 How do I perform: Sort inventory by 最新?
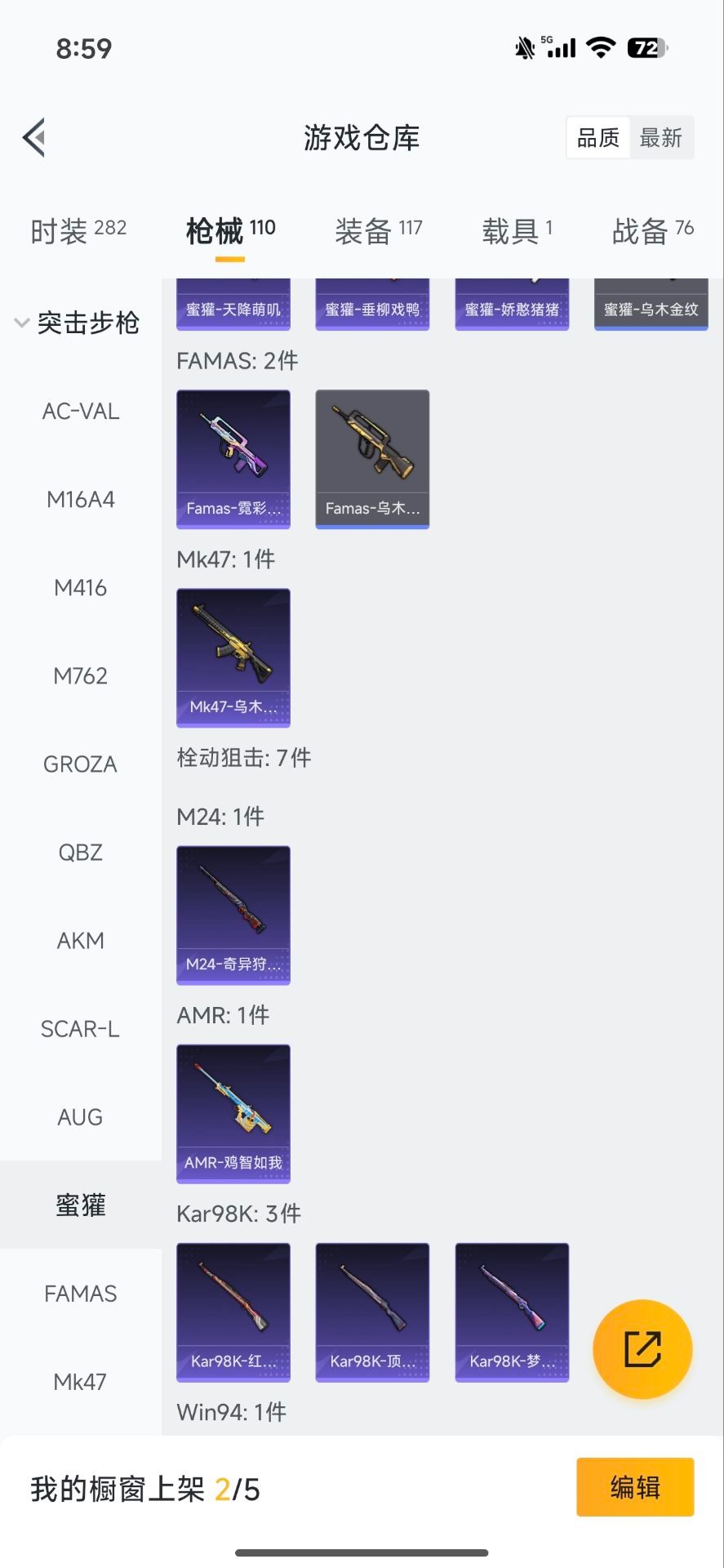660,138
